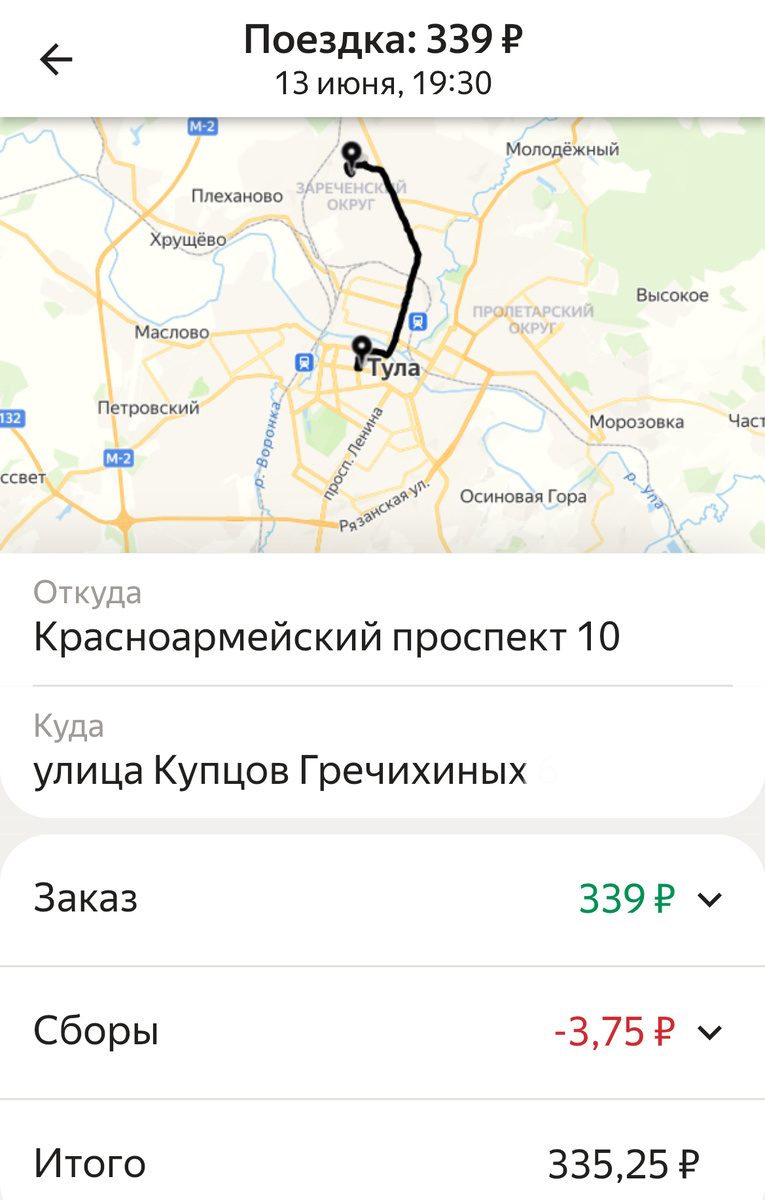Image resolution: width=765 pixels, height=1200 pixels.
Task: Click the Итого total 335,25 ₽
Action: [624, 1163]
